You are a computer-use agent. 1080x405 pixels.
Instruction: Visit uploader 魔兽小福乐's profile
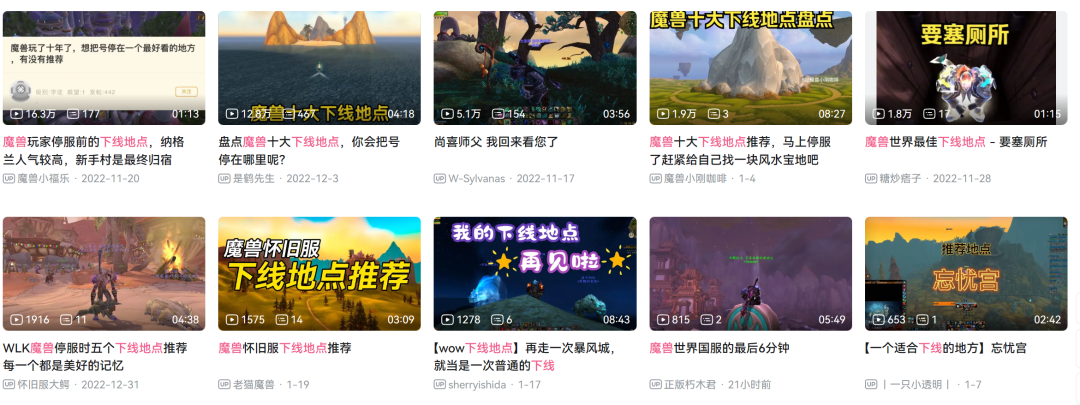coord(44,178)
